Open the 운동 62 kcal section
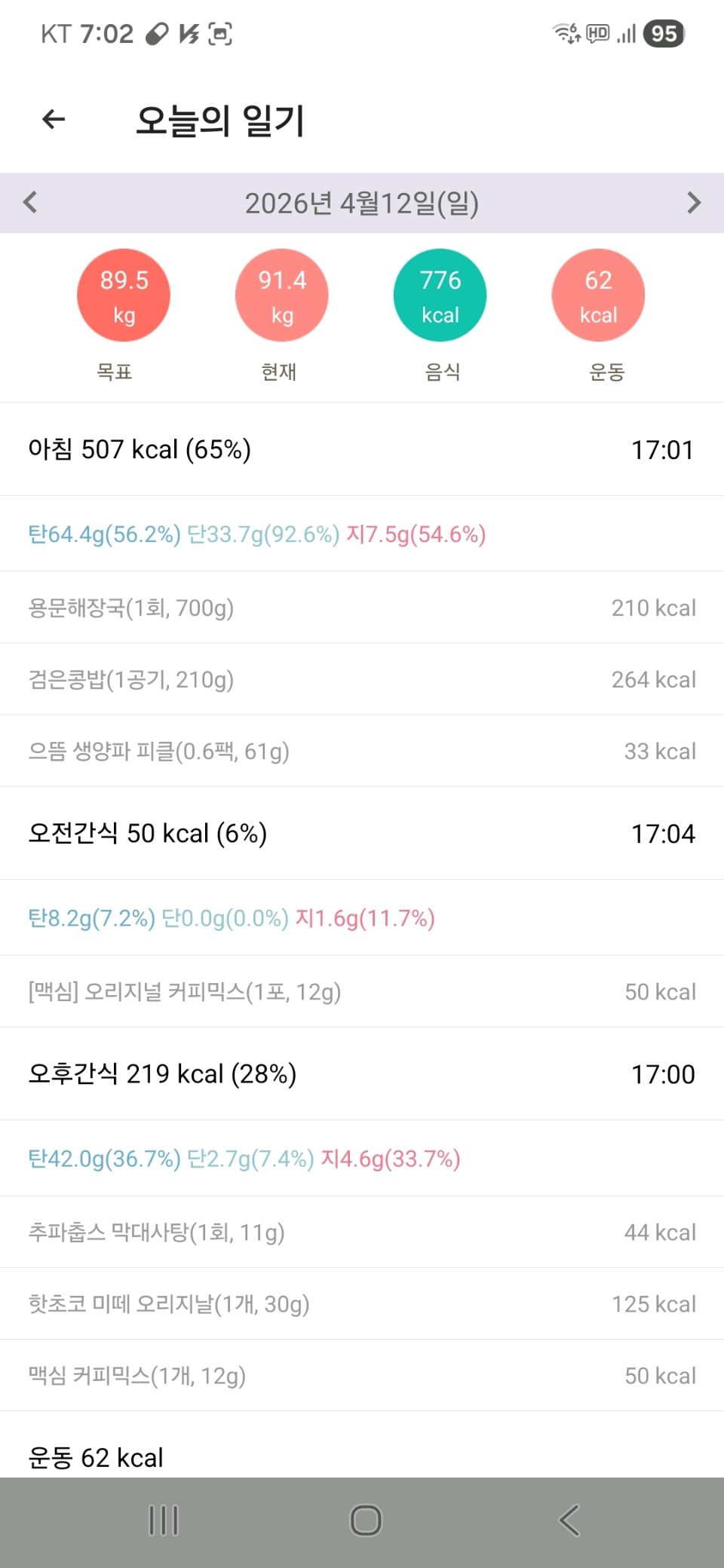Image resolution: width=724 pixels, height=1568 pixels. (362, 1456)
